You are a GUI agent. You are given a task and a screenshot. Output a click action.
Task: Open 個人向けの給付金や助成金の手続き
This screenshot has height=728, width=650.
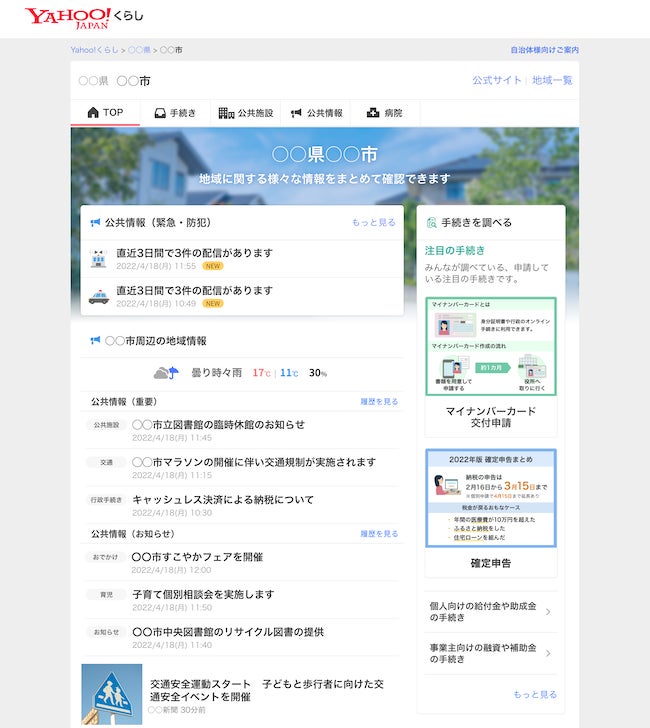[491, 611]
